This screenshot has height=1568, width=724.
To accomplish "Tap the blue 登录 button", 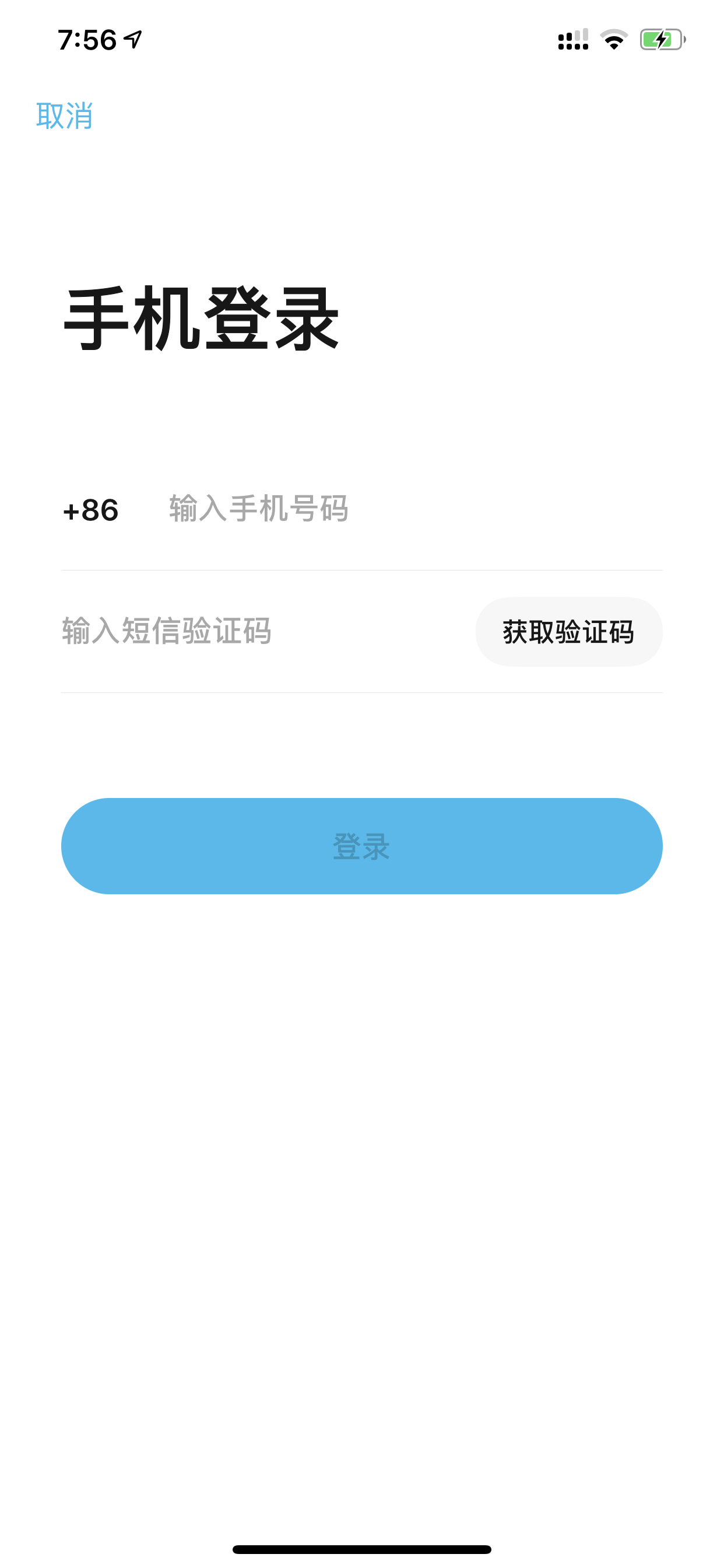I will tap(362, 846).
